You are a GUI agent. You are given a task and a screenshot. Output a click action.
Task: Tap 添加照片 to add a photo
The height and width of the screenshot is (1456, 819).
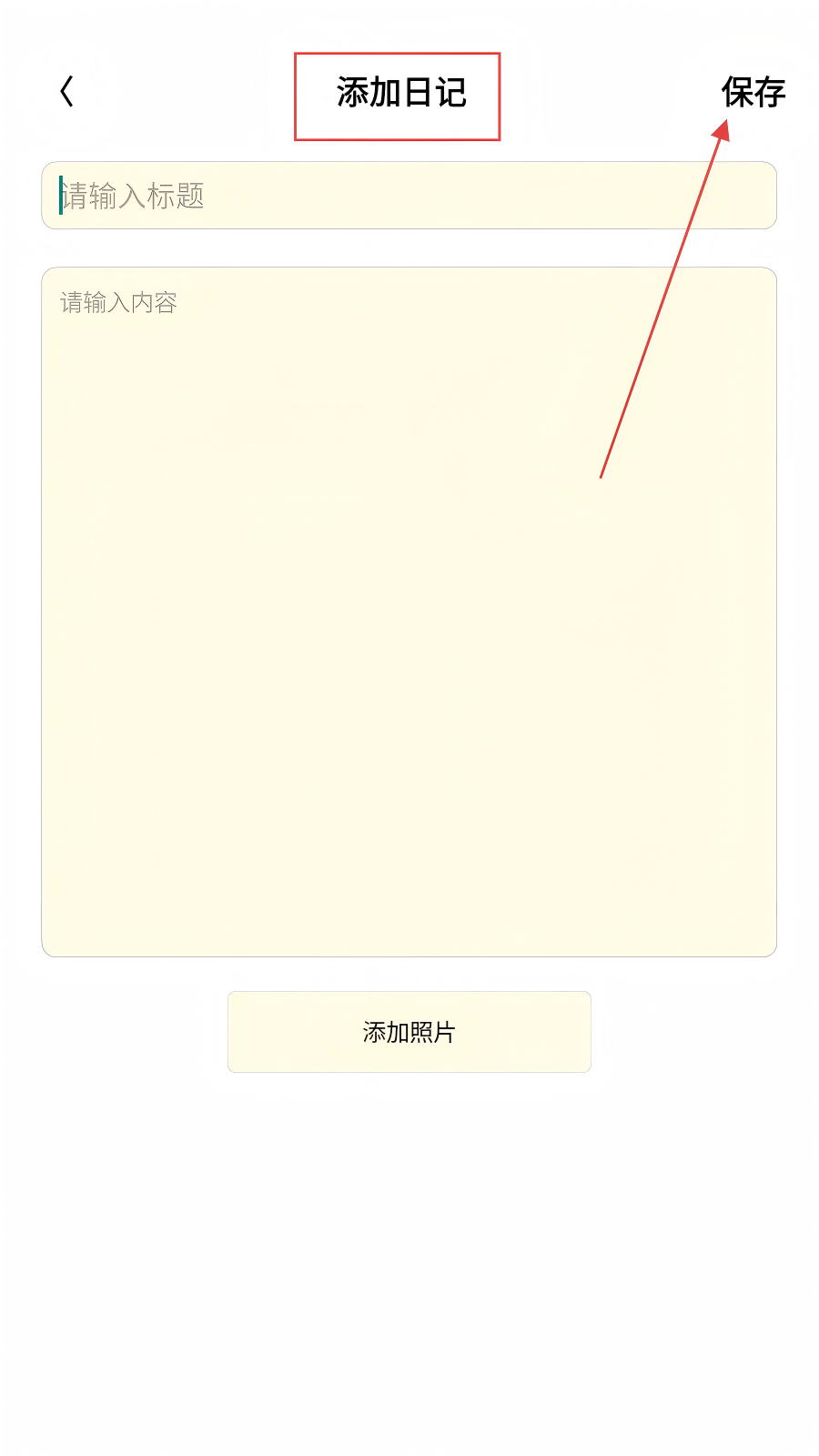click(409, 1032)
